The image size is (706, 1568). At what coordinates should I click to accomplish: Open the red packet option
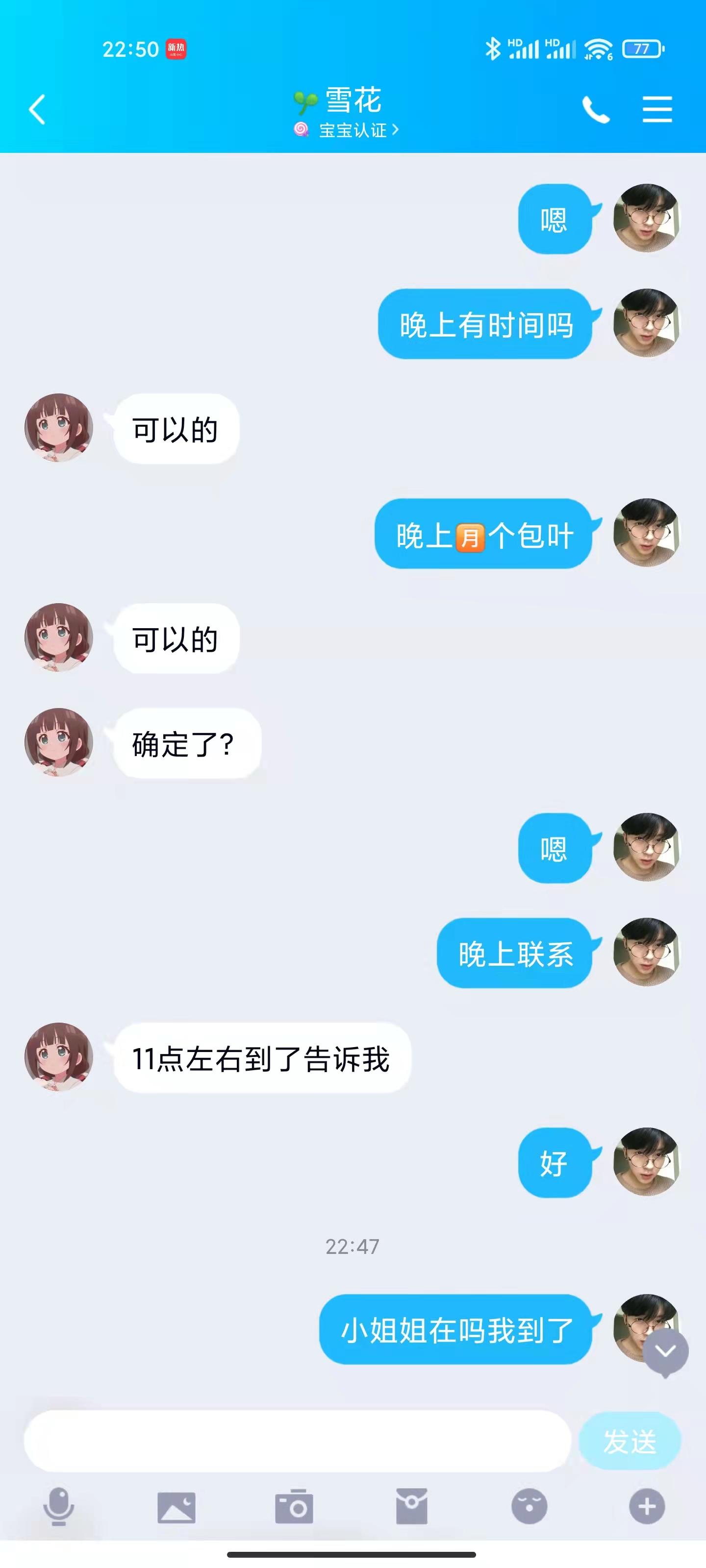412,1507
